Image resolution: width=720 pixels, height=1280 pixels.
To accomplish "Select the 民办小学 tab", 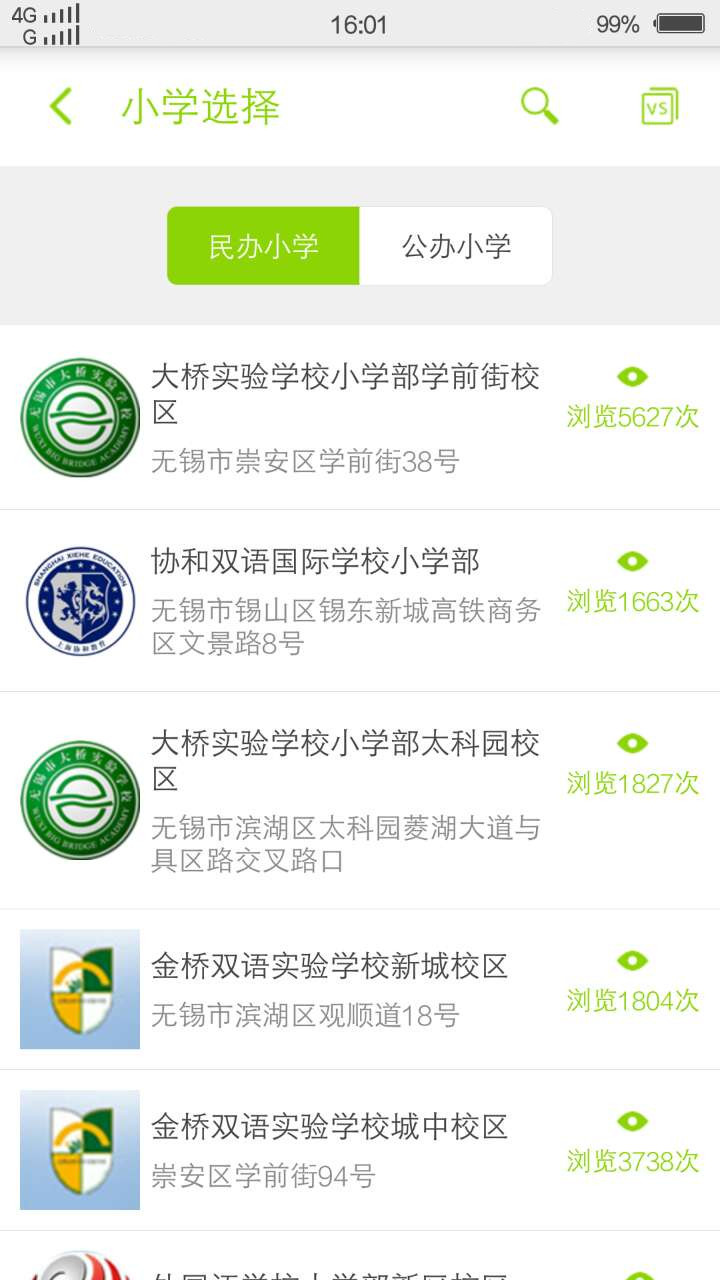I will [263, 246].
